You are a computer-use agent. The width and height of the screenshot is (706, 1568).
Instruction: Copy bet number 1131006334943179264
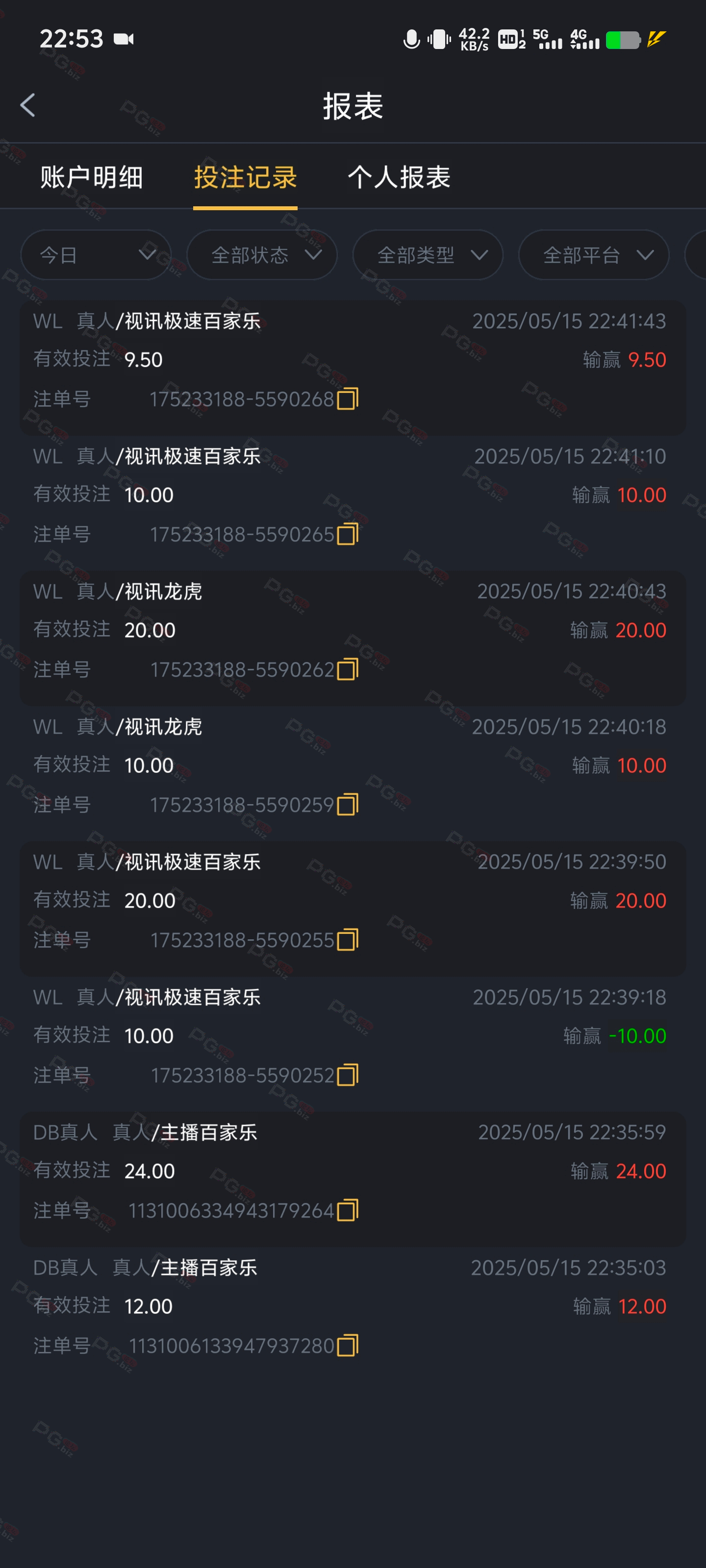[x=348, y=1210]
